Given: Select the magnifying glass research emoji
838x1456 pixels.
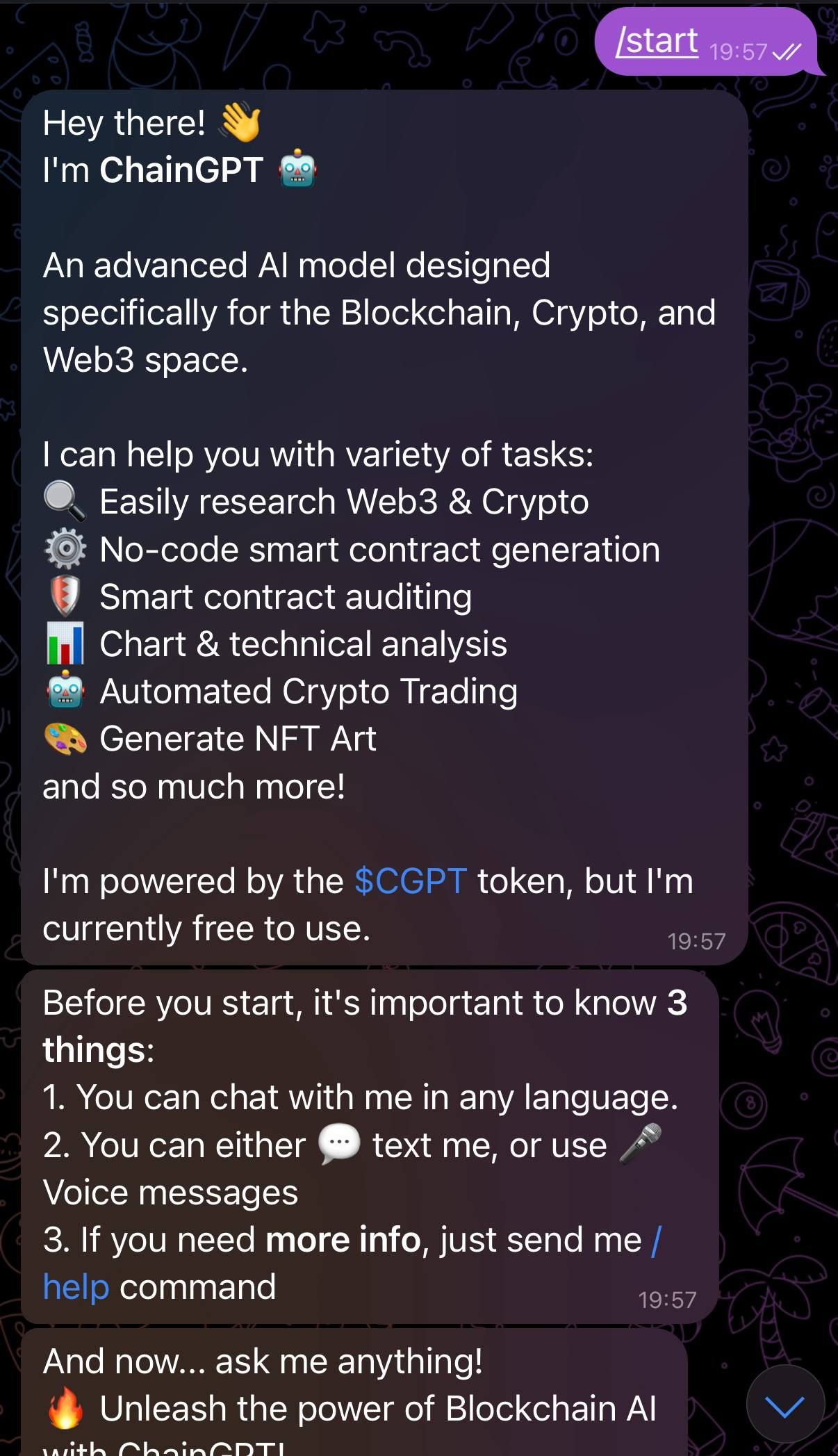Looking at the screenshot, I should coord(65,501).
